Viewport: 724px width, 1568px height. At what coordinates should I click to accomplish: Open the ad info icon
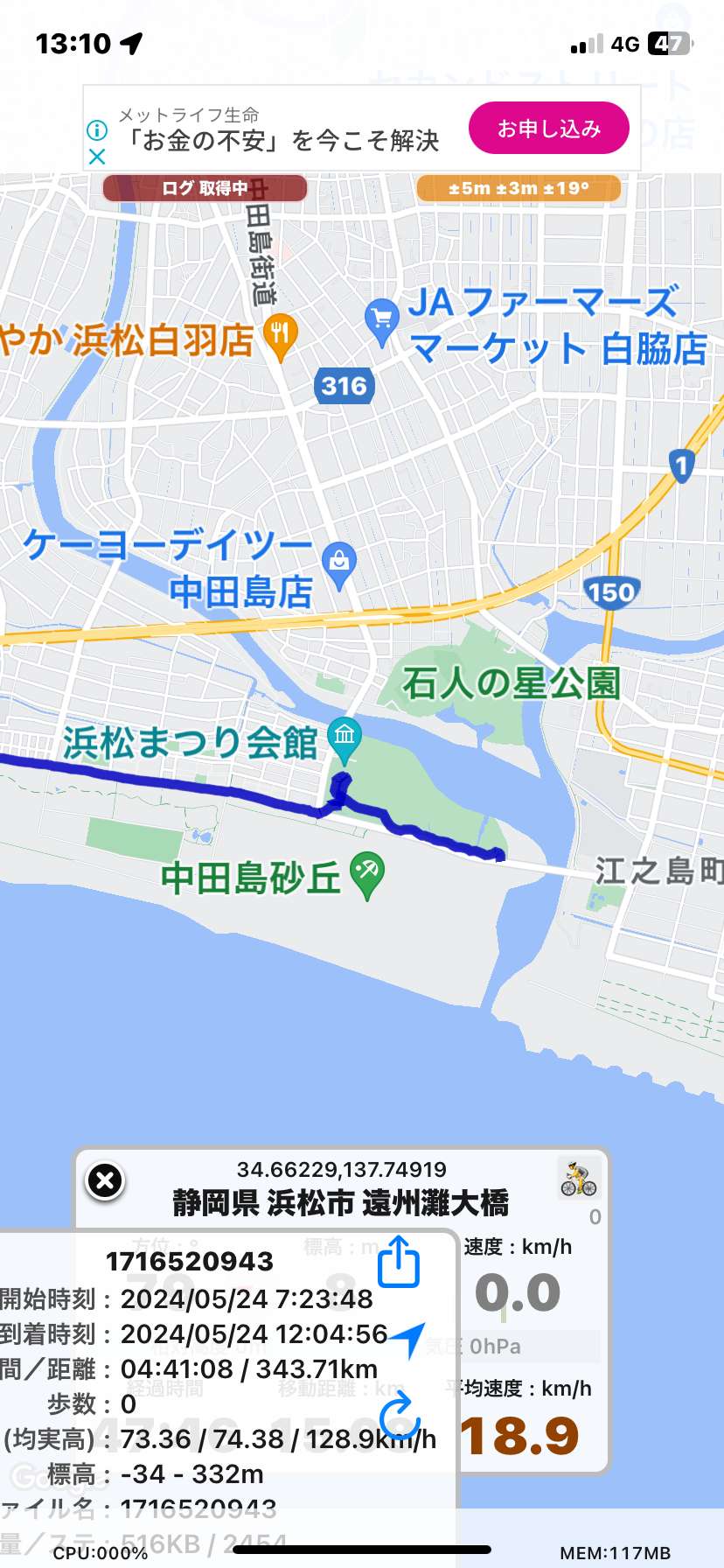click(x=97, y=130)
